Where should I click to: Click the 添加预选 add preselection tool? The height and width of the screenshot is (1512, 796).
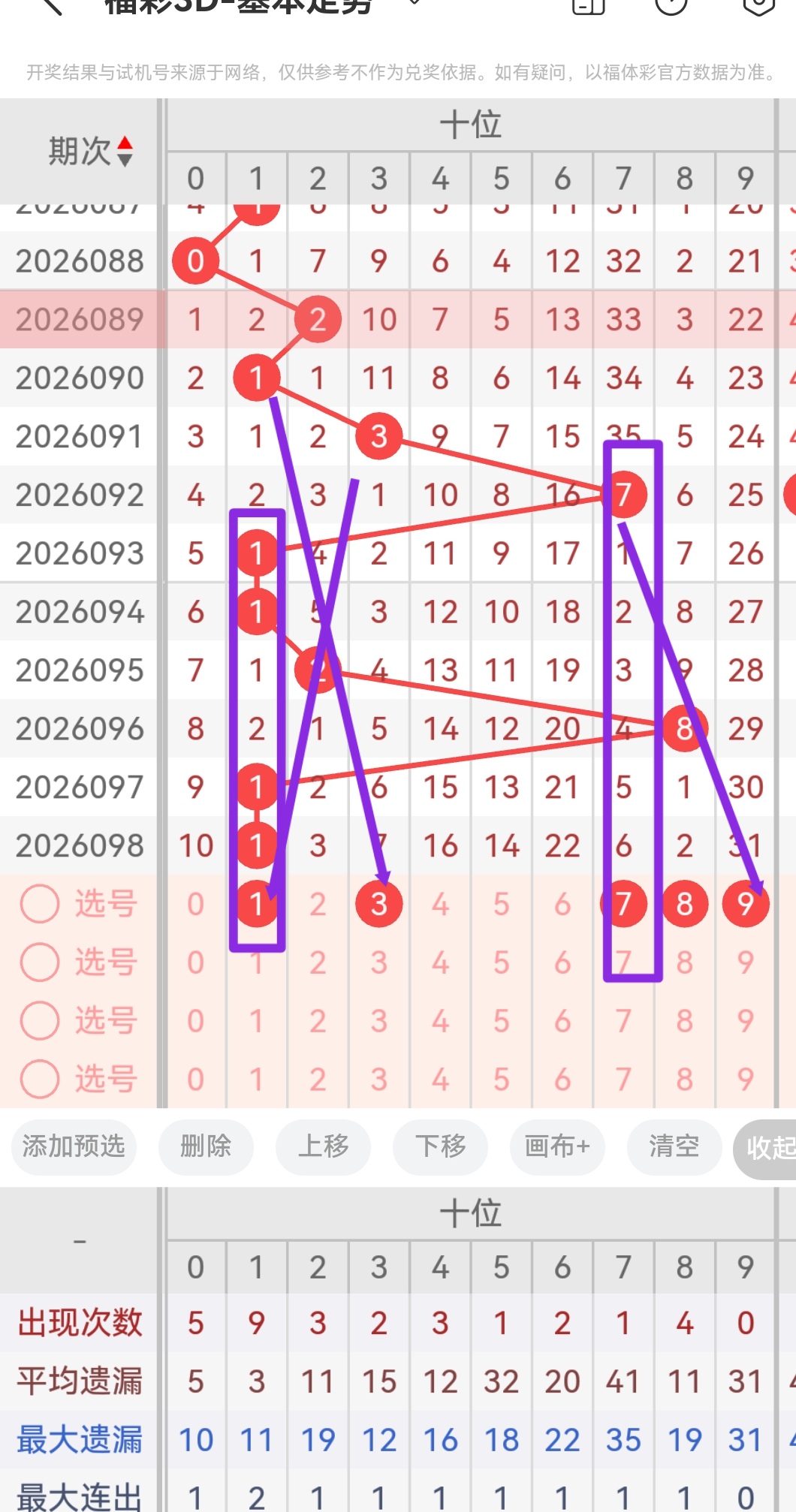(x=73, y=1147)
